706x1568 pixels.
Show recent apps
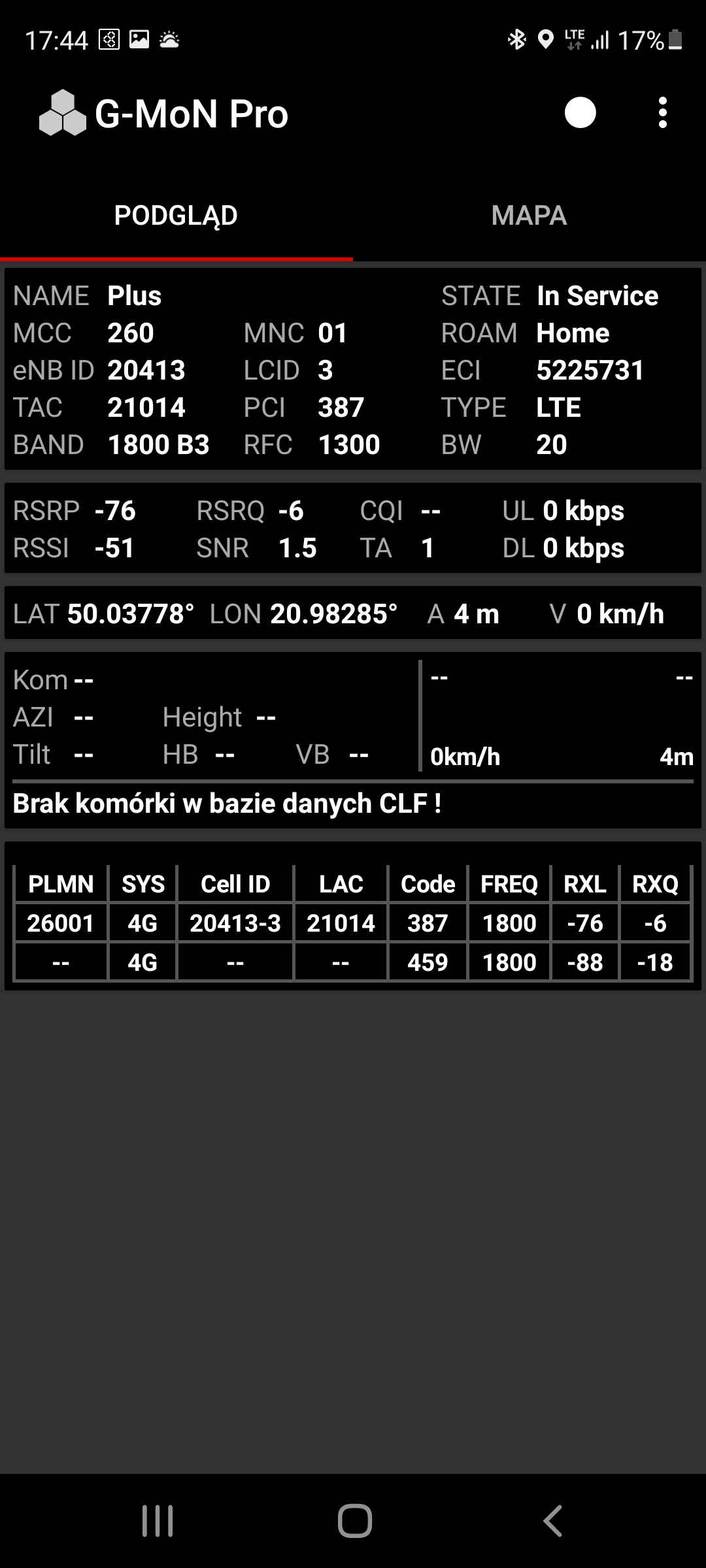tap(158, 1520)
